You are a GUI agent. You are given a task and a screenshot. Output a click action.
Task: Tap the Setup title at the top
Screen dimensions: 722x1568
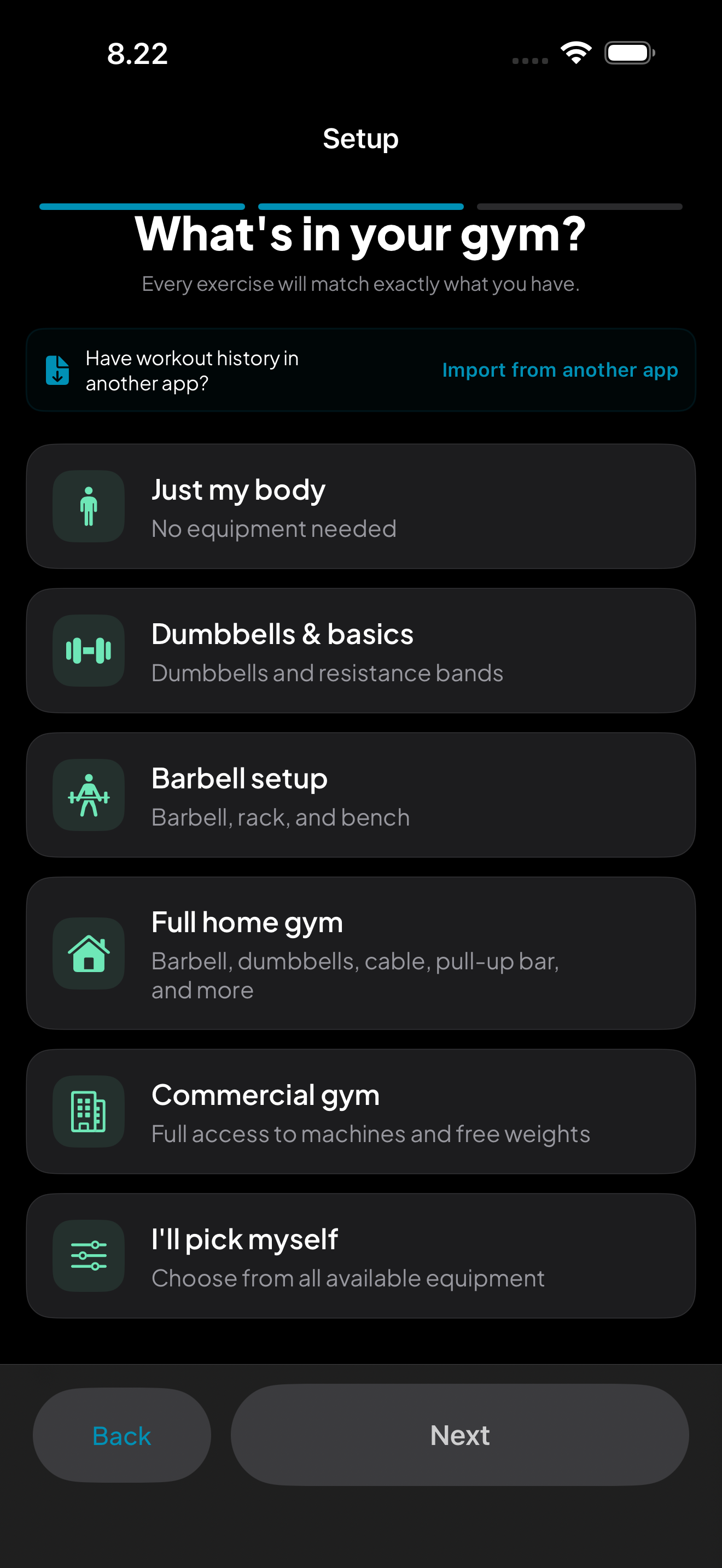361,138
